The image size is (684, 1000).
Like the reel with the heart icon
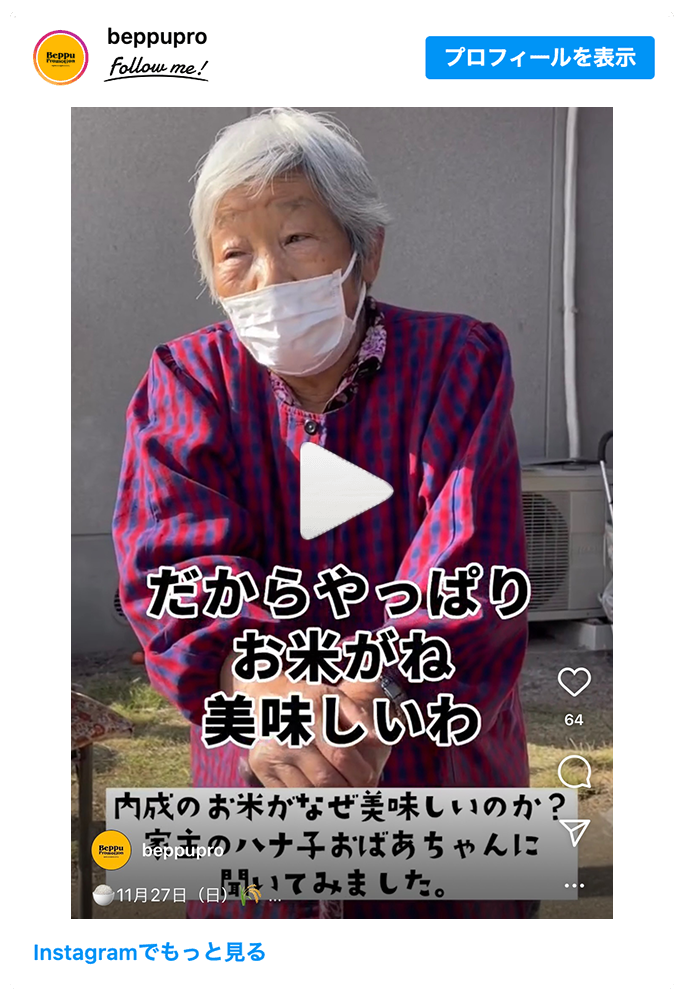tap(574, 683)
